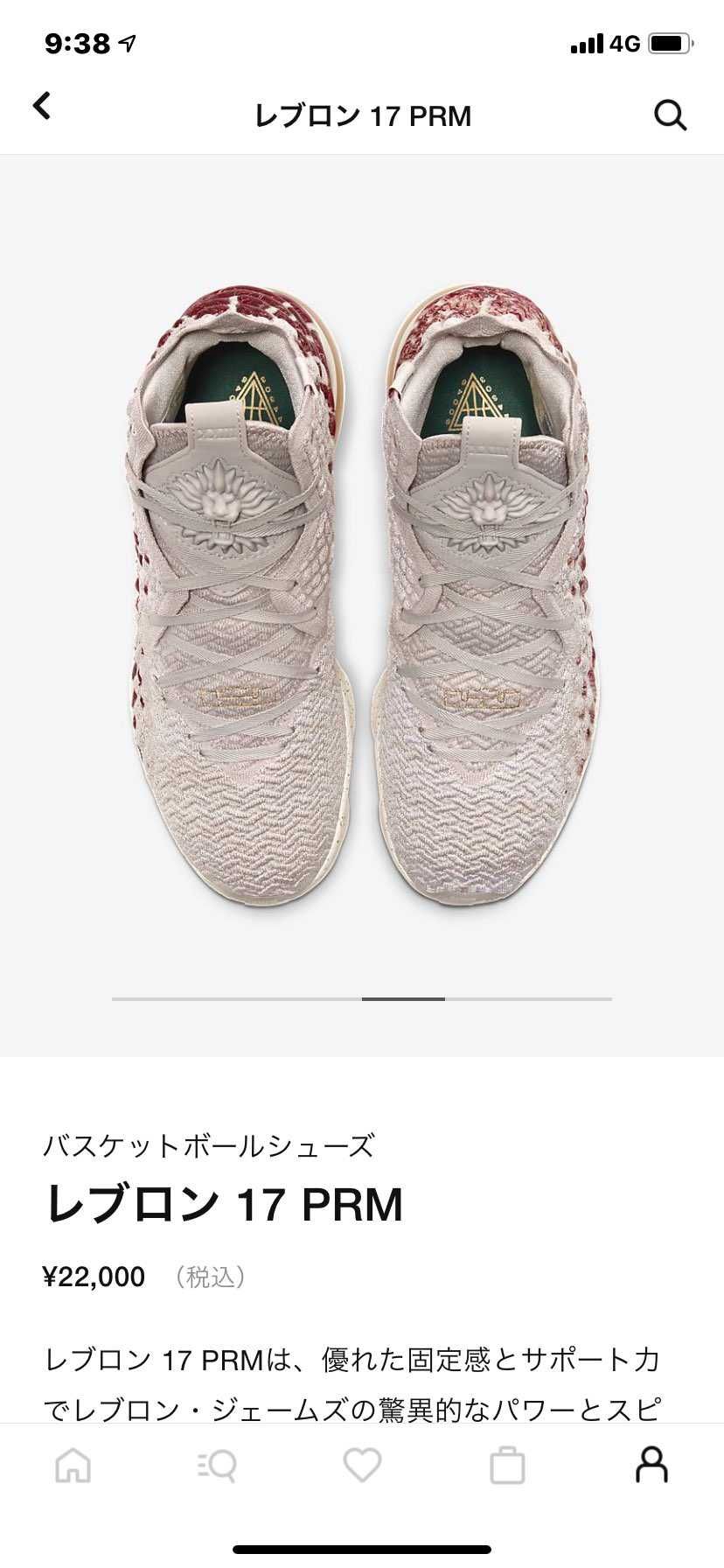Open the profile tab
Viewport: 724px width, 1568px height.
[x=651, y=1464]
